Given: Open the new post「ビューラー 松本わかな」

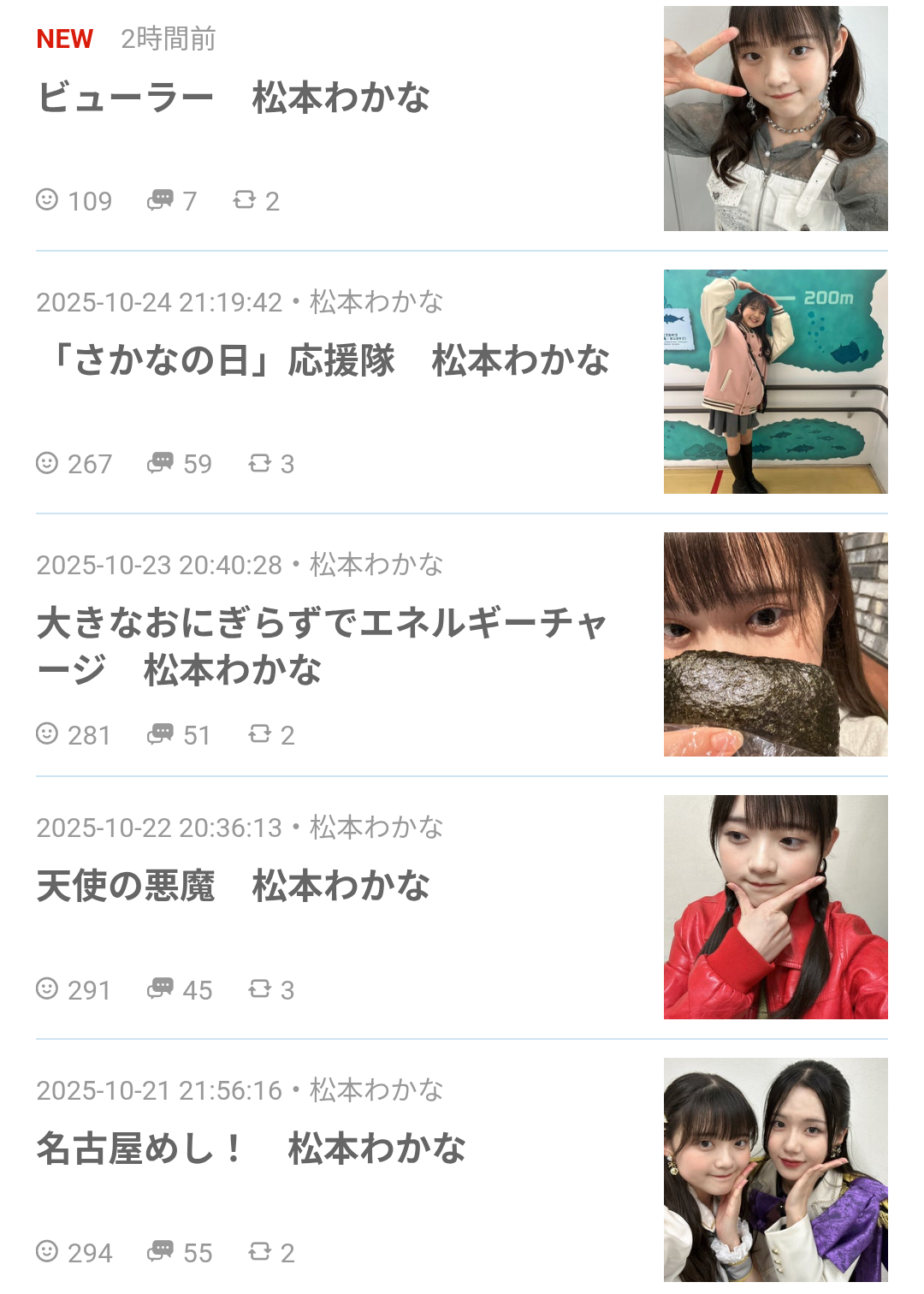Looking at the screenshot, I should pos(234,98).
